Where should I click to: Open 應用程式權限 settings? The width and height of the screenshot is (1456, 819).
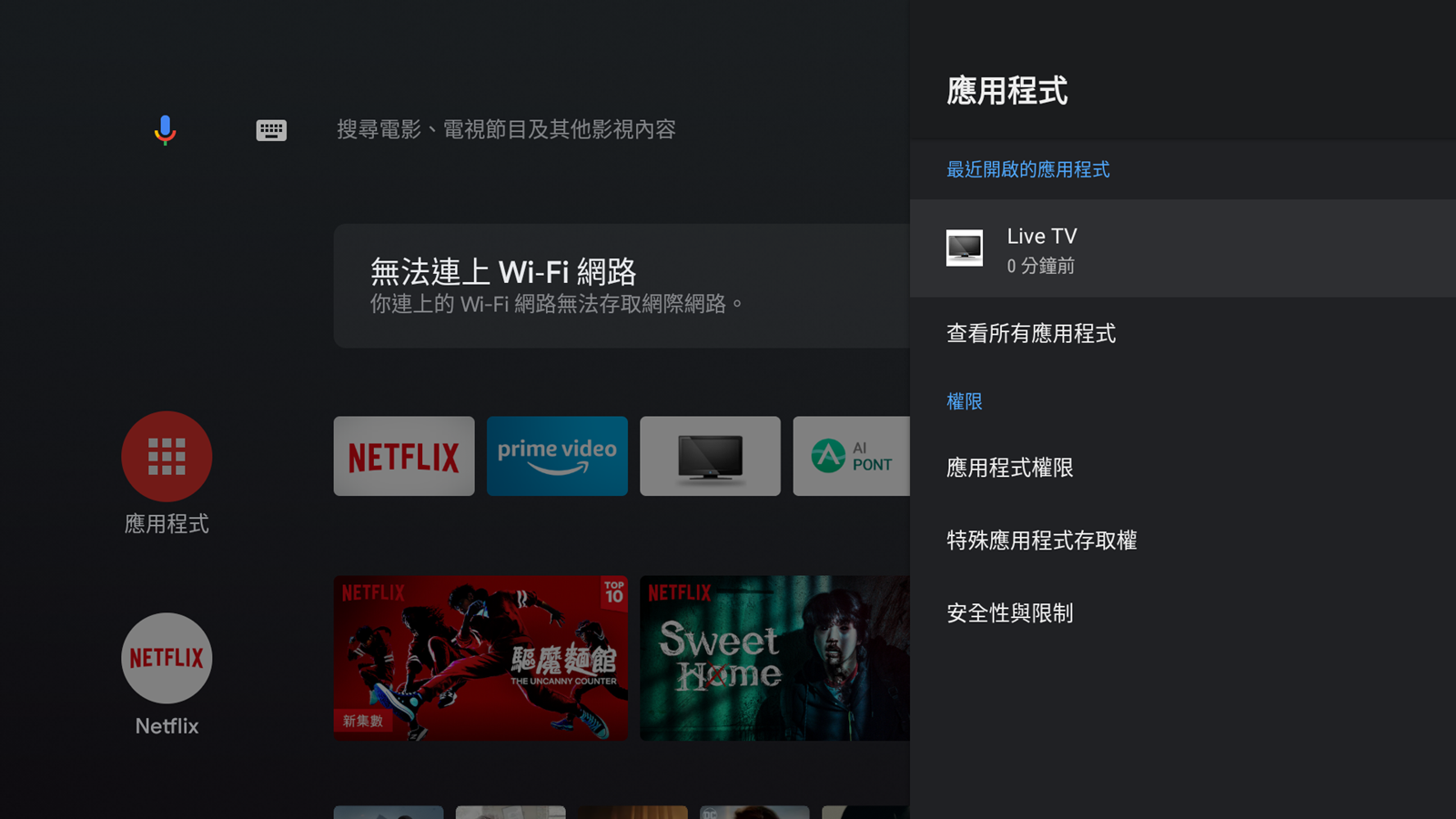coord(1010,468)
